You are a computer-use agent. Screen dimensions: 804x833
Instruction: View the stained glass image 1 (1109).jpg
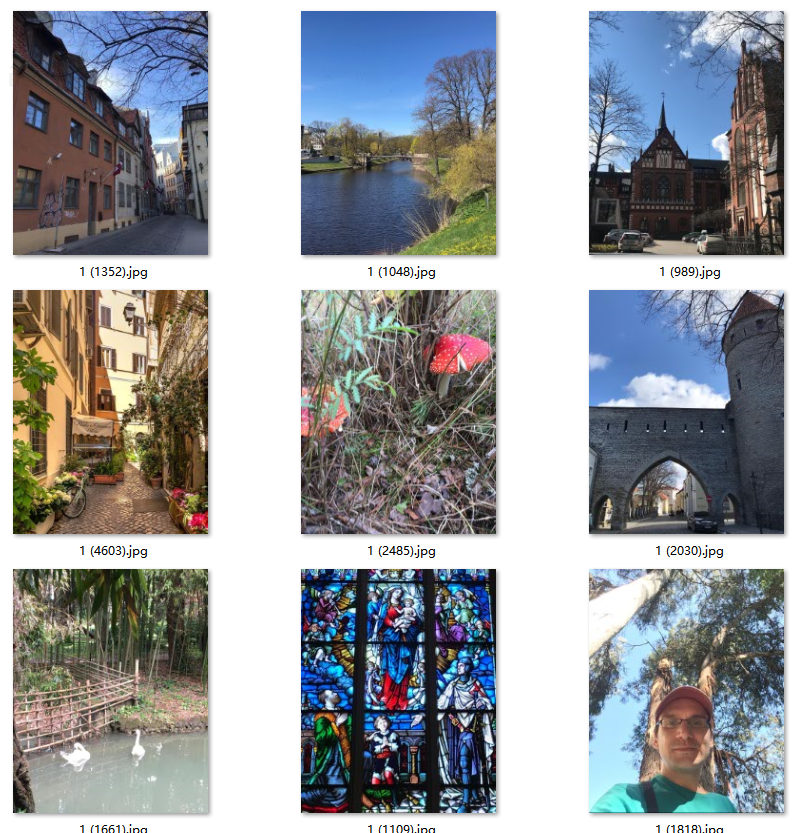[398, 691]
